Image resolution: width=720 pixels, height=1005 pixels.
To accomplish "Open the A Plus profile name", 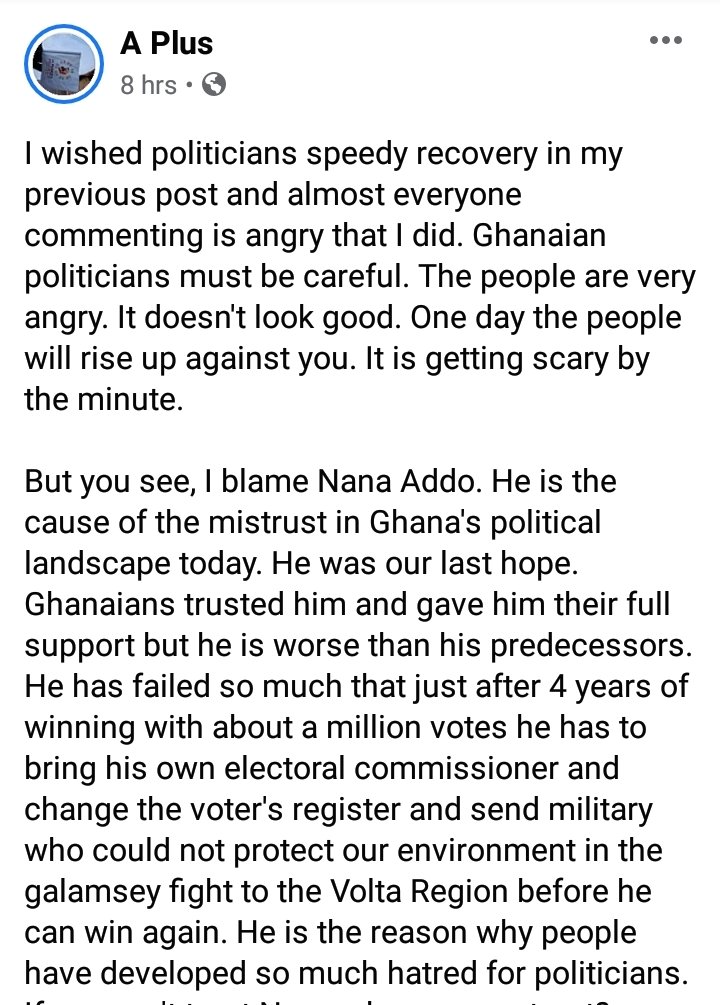I will pos(166,42).
